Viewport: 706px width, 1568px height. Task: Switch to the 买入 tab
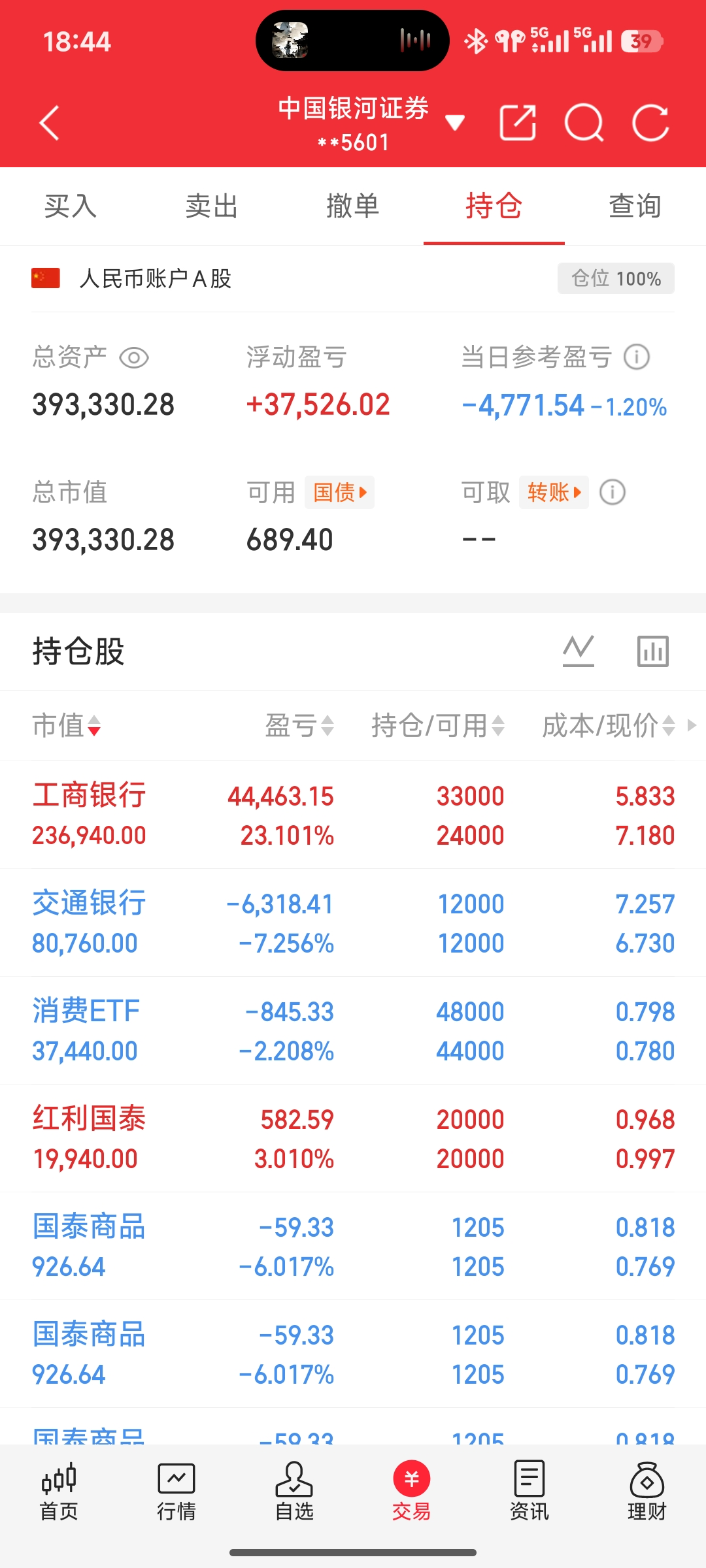coord(71,206)
